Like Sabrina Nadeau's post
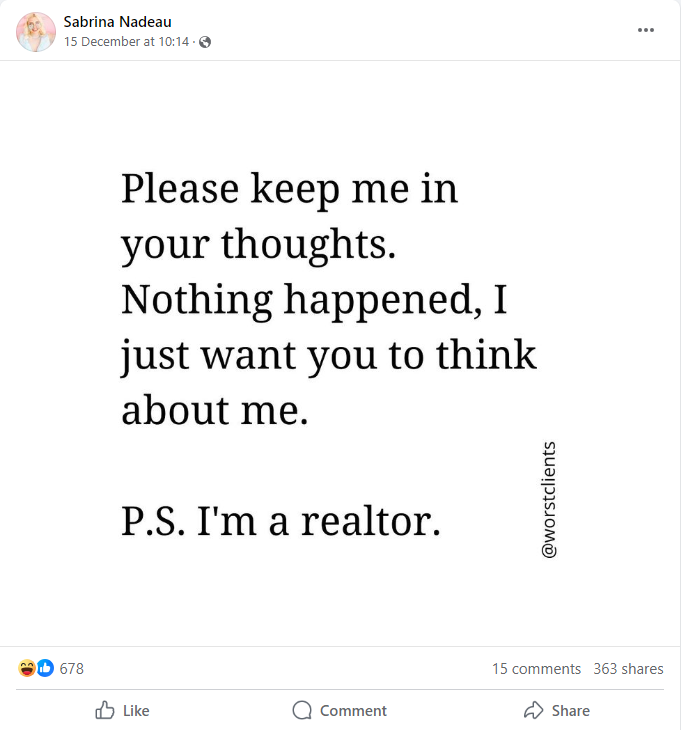Image resolution: width=681 pixels, height=730 pixels. [122, 710]
